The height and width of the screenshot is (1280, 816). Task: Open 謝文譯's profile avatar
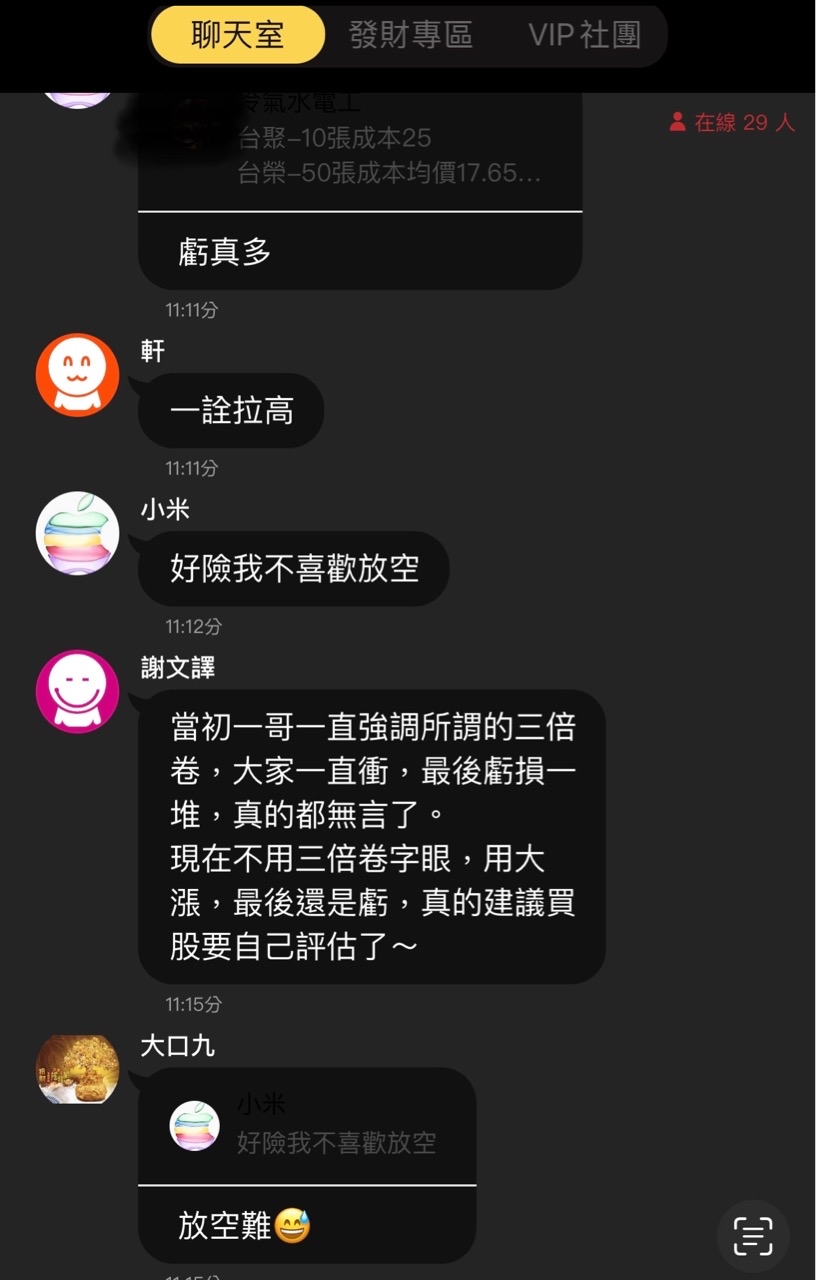point(77,692)
